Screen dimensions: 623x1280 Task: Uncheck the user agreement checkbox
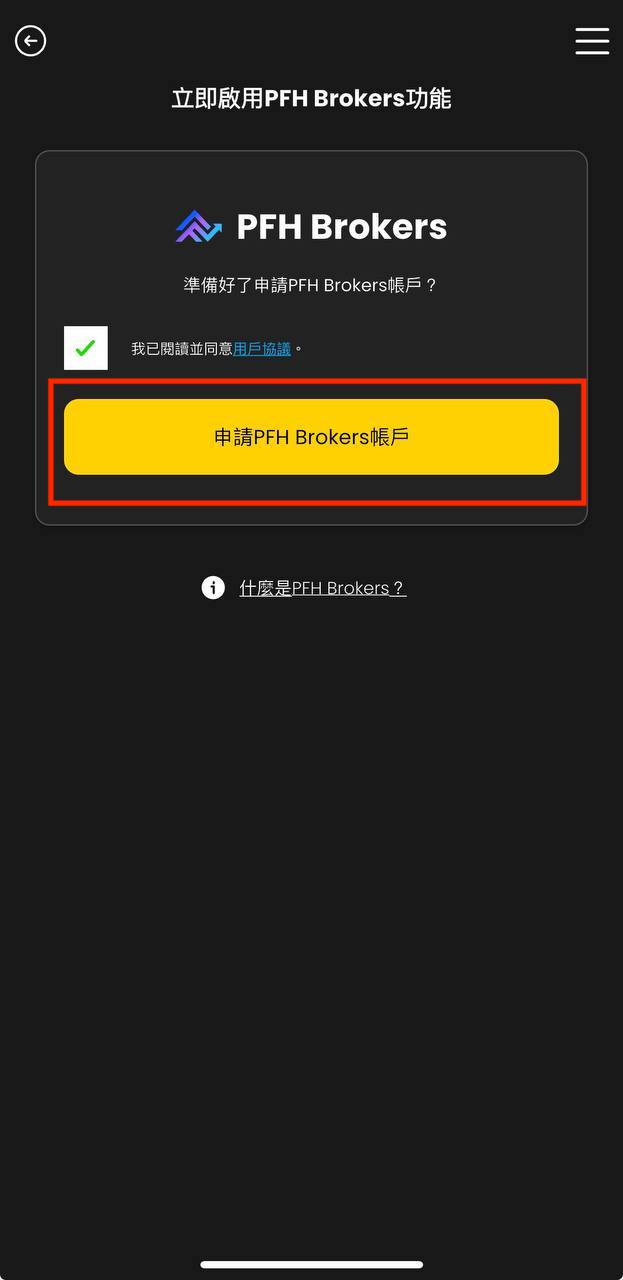(86, 348)
